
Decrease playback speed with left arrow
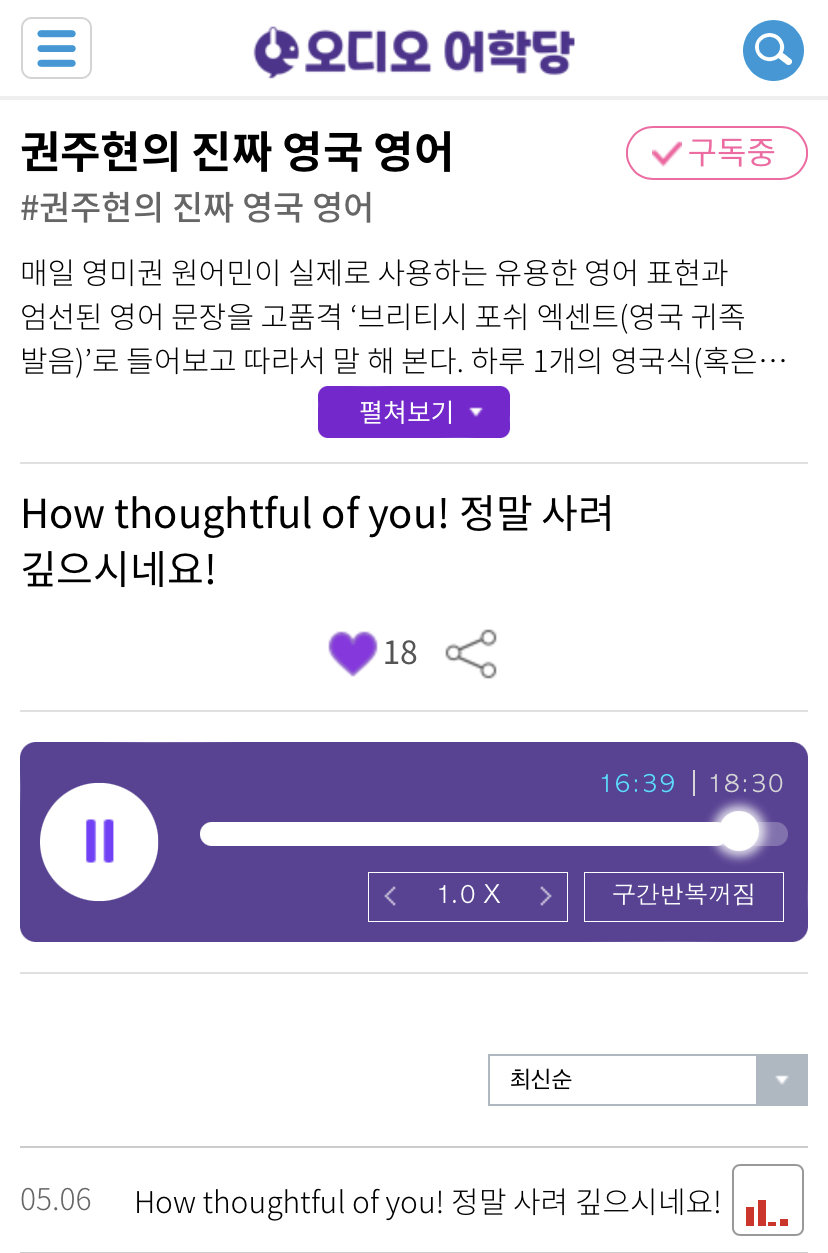[390, 896]
